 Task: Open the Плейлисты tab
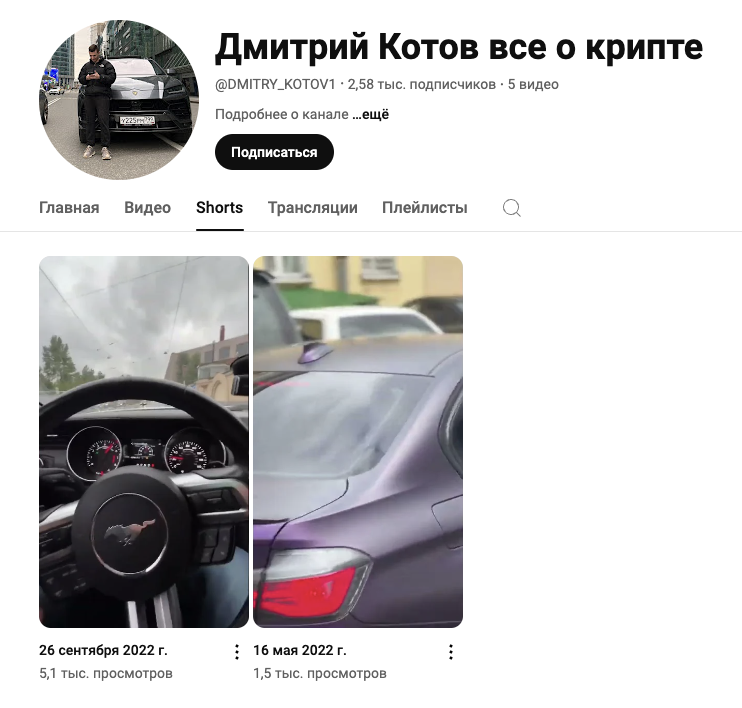424,208
